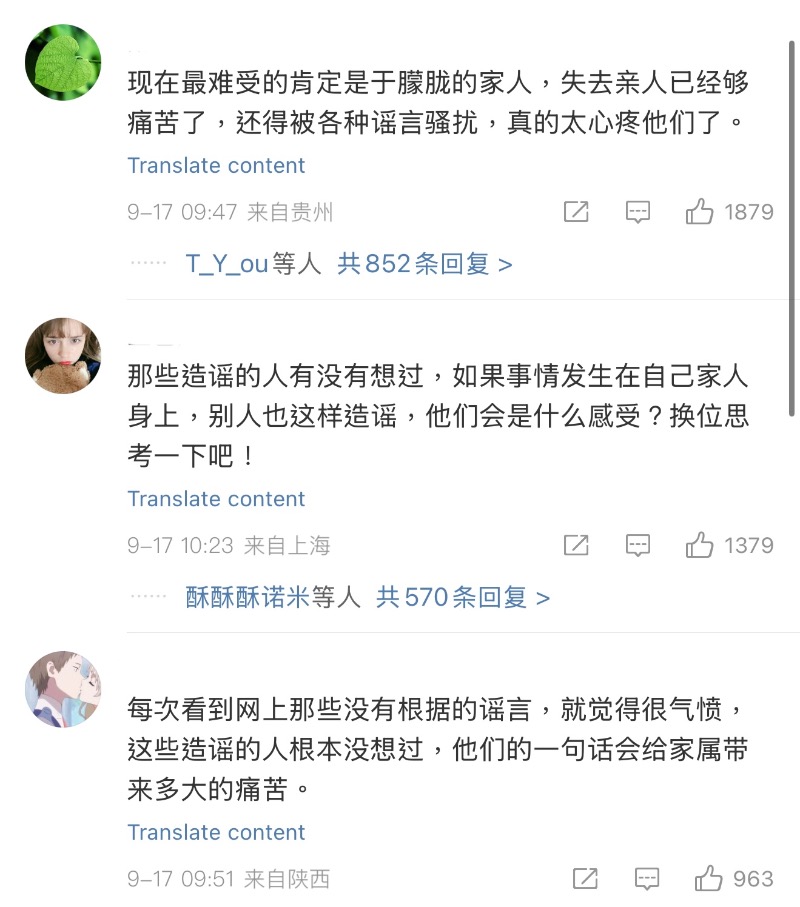Reply to the comment from 上海
This screenshot has height=907, width=800.
[637, 545]
